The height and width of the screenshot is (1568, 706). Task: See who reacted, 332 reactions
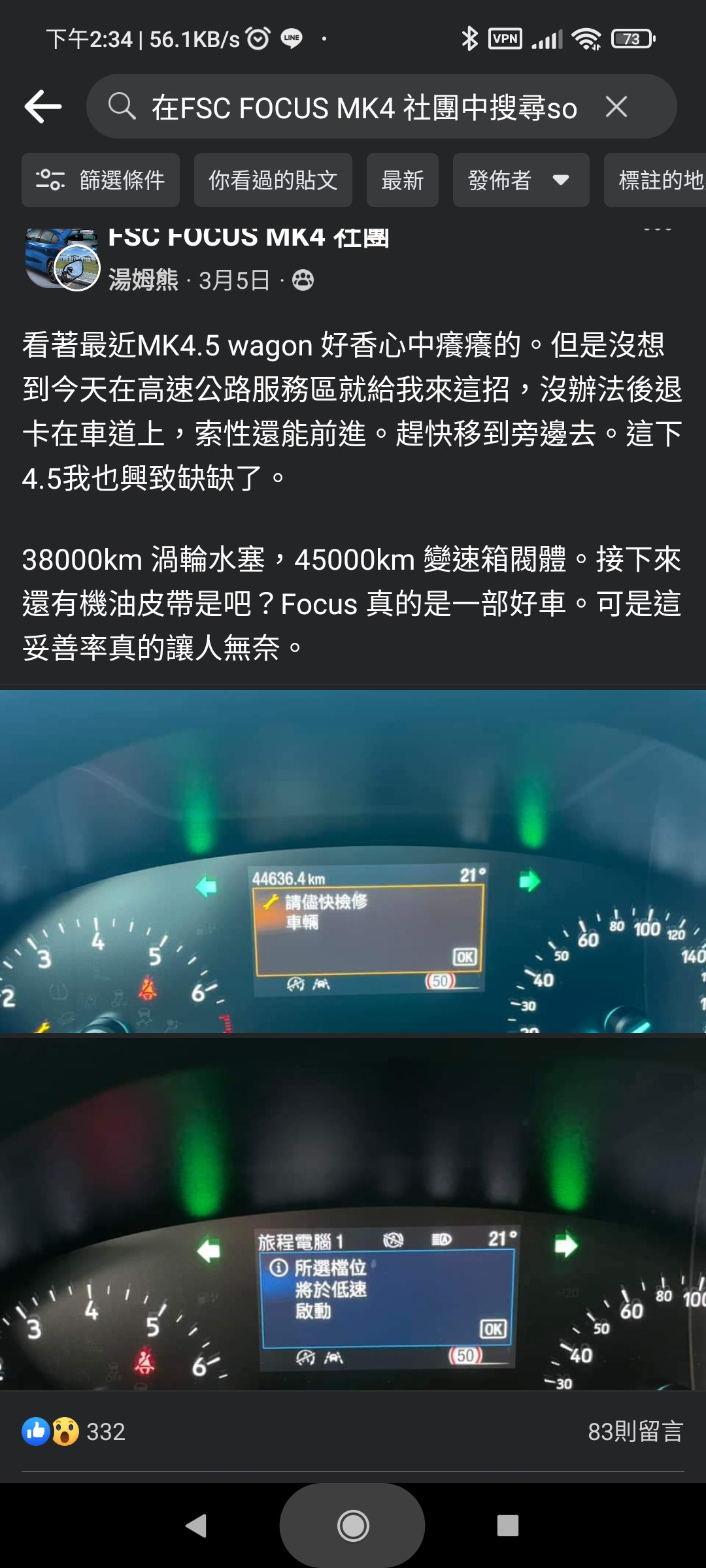click(x=105, y=1431)
